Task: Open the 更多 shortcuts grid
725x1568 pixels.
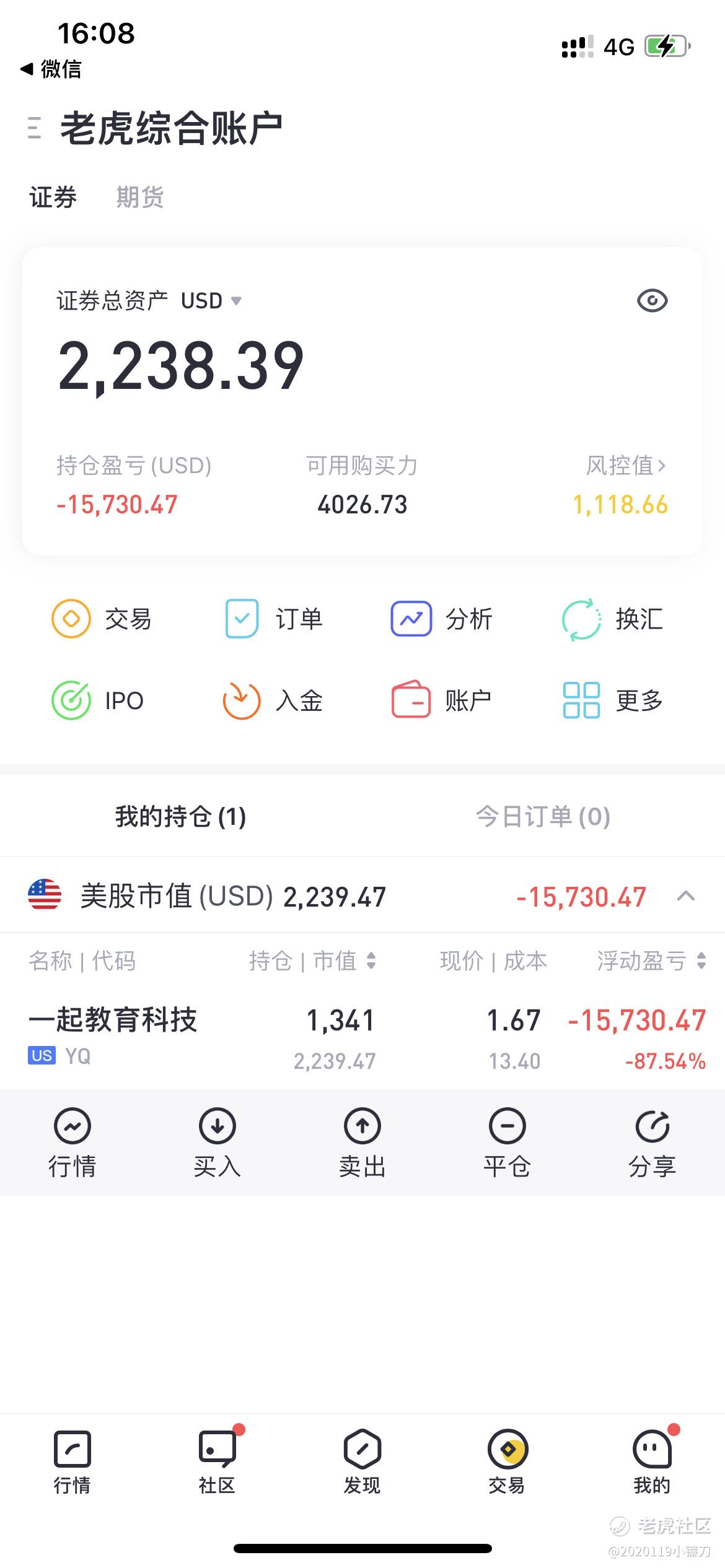Action: click(x=613, y=700)
